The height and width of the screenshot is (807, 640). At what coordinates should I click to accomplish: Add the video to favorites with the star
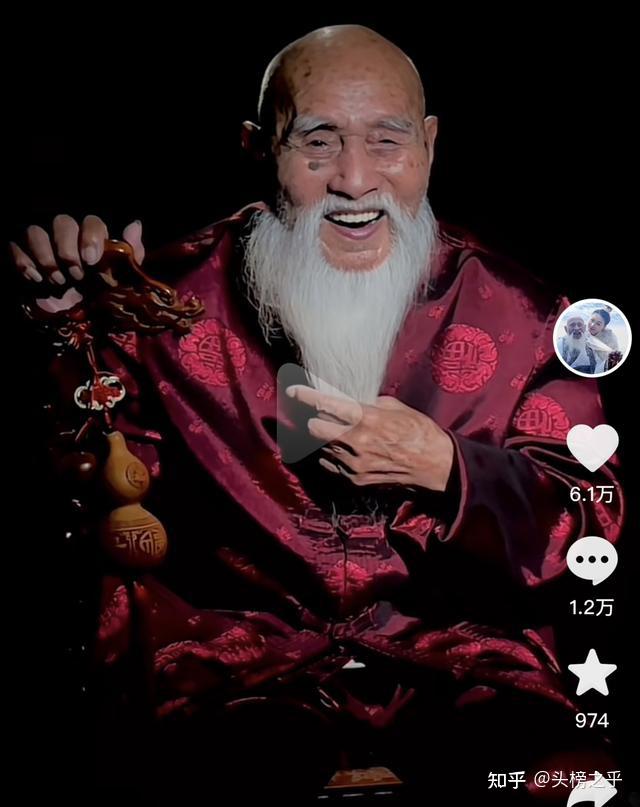click(x=592, y=673)
